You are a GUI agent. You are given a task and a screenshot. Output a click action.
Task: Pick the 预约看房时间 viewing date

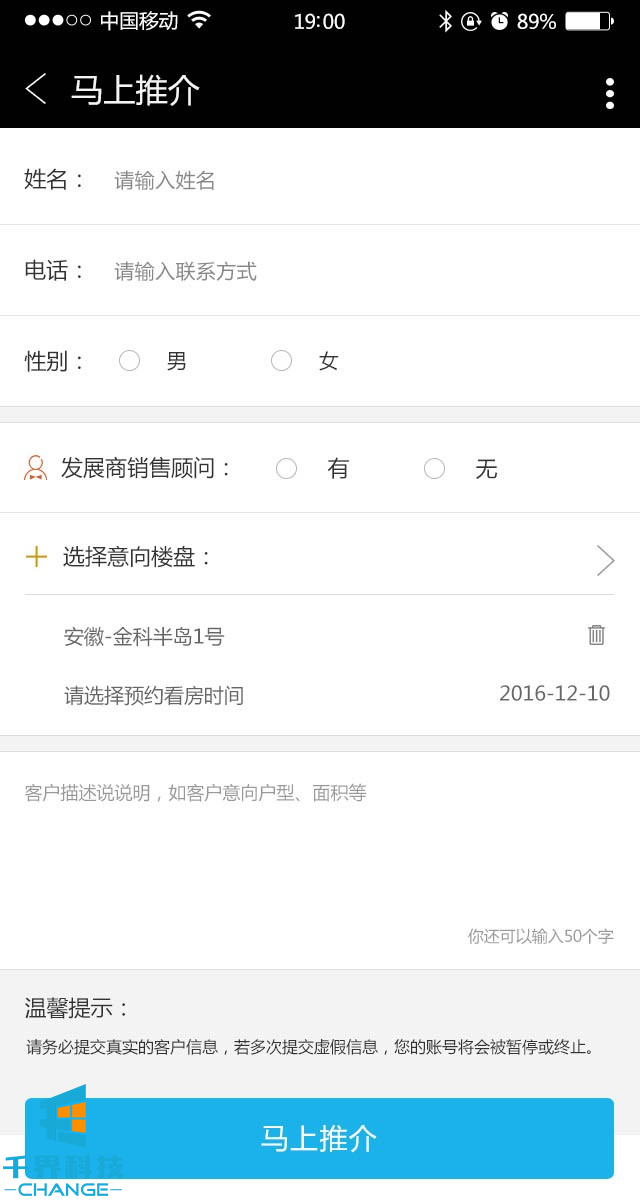(x=553, y=694)
